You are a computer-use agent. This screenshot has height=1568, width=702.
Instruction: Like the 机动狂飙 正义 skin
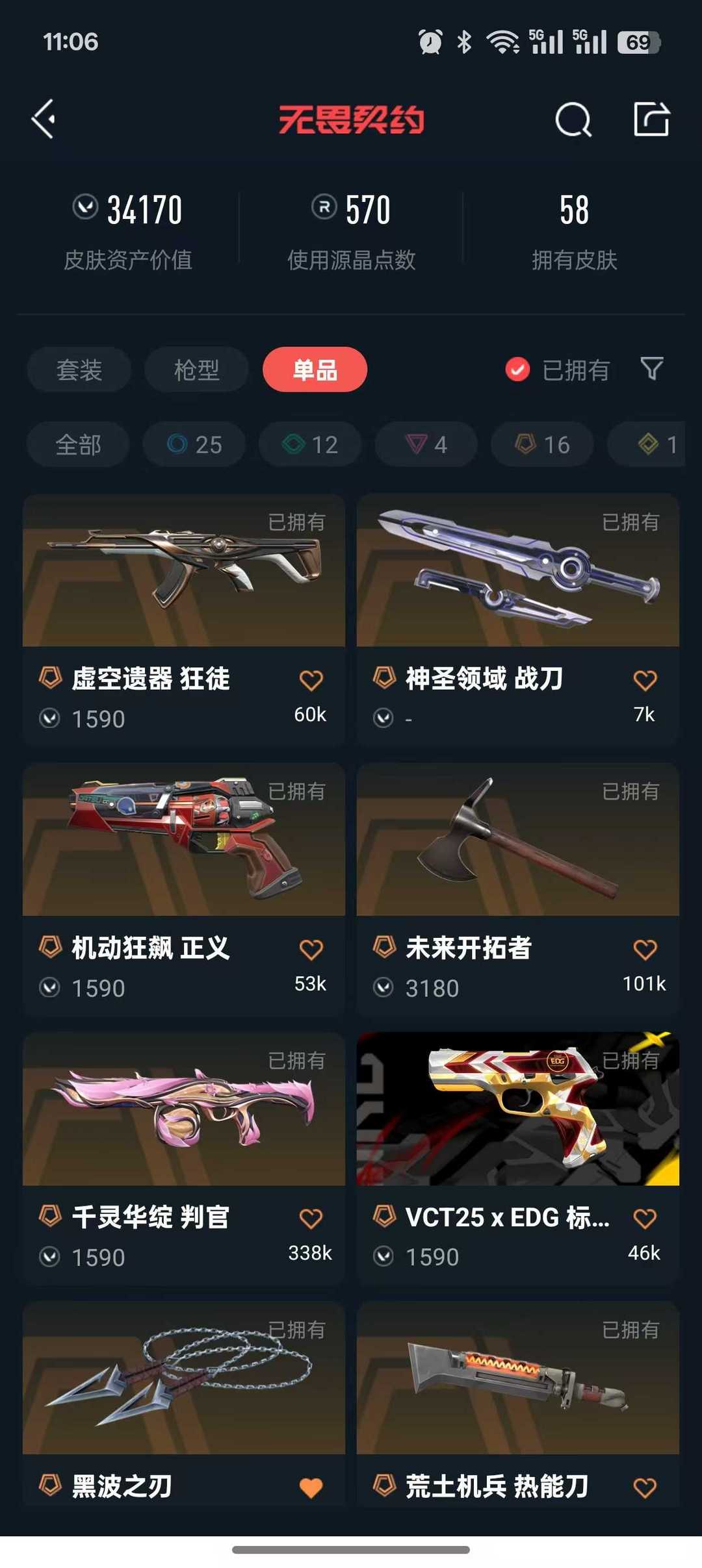[311, 950]
